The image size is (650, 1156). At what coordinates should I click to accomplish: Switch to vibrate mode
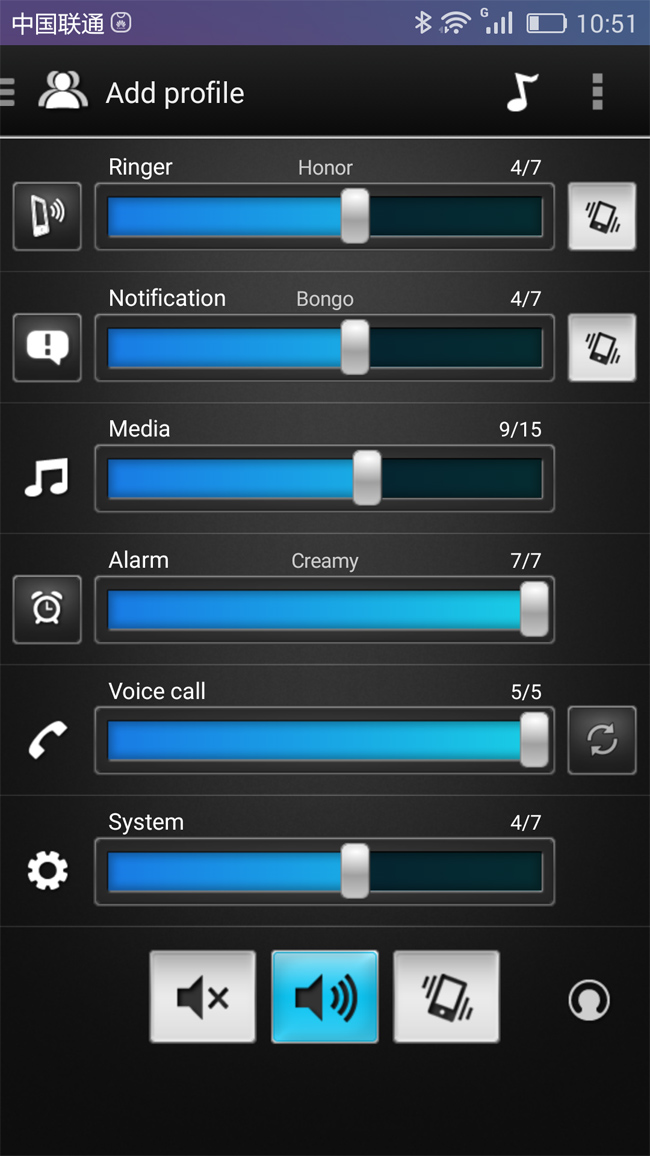pos(446,997)
